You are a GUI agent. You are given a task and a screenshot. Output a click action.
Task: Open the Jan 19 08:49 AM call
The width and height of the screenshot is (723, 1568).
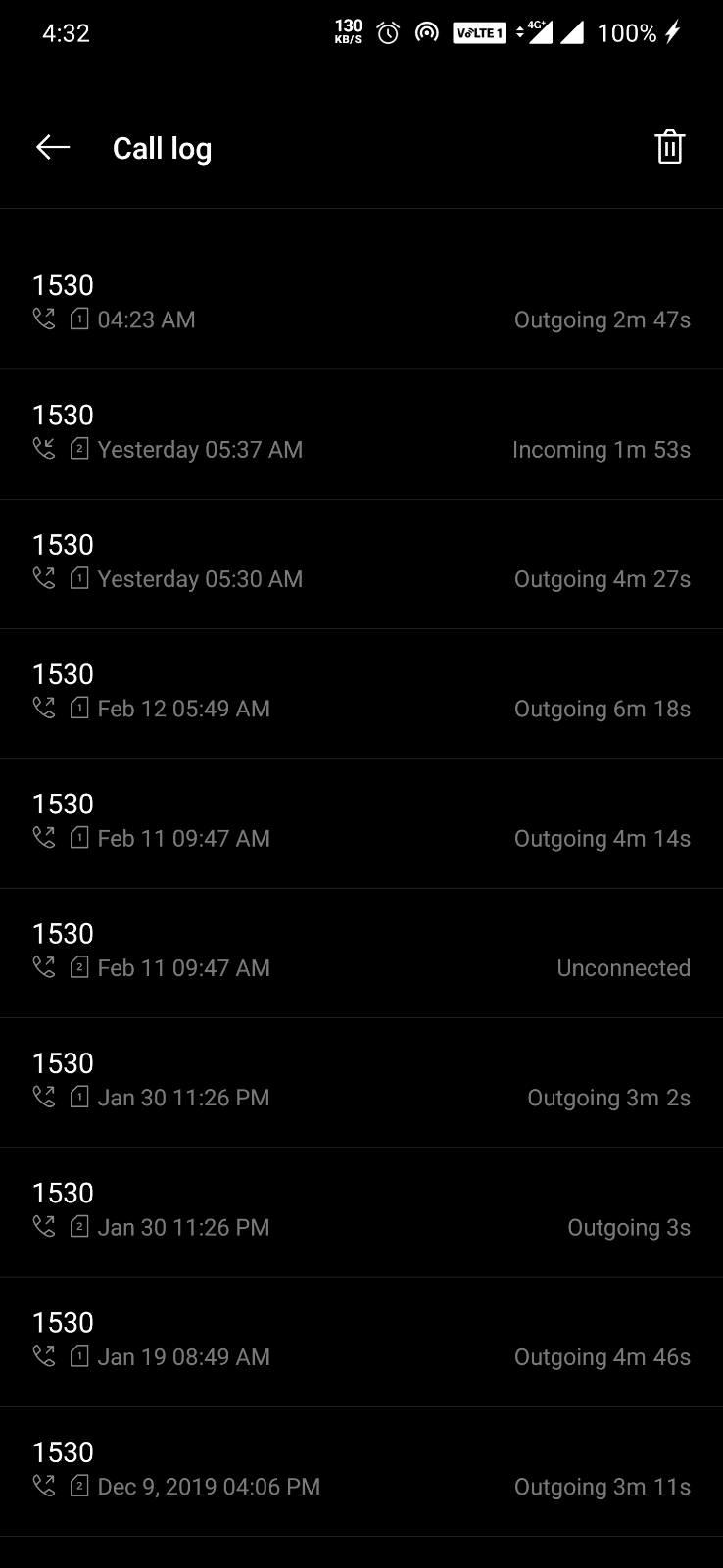click(x=361, y=1342)
